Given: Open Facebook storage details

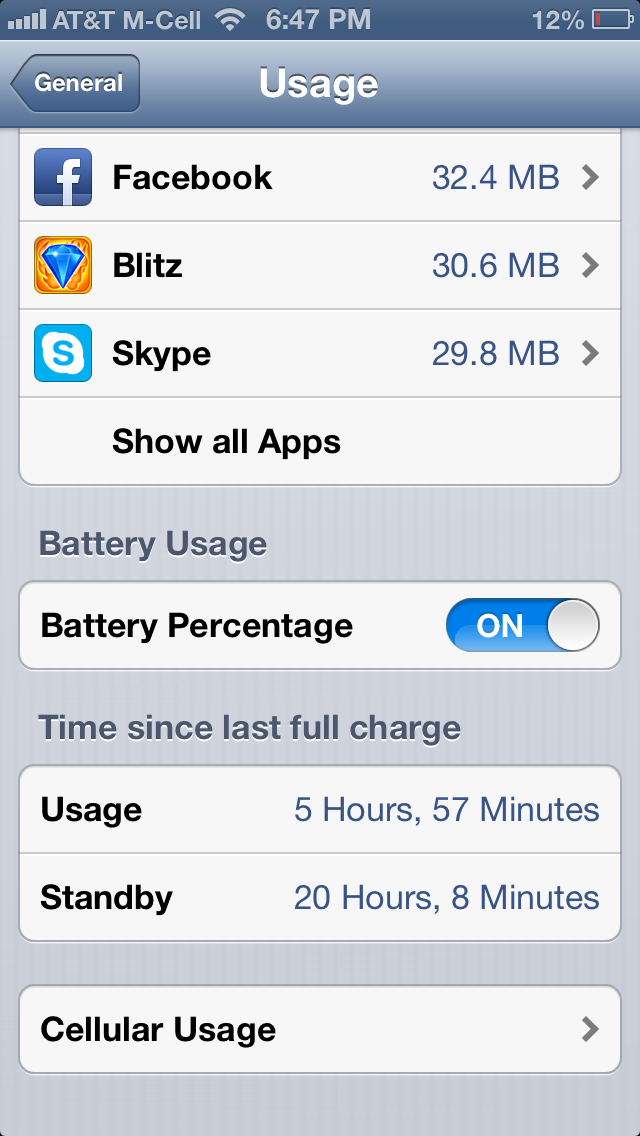Looking at the screenshot, I should 320,178.
